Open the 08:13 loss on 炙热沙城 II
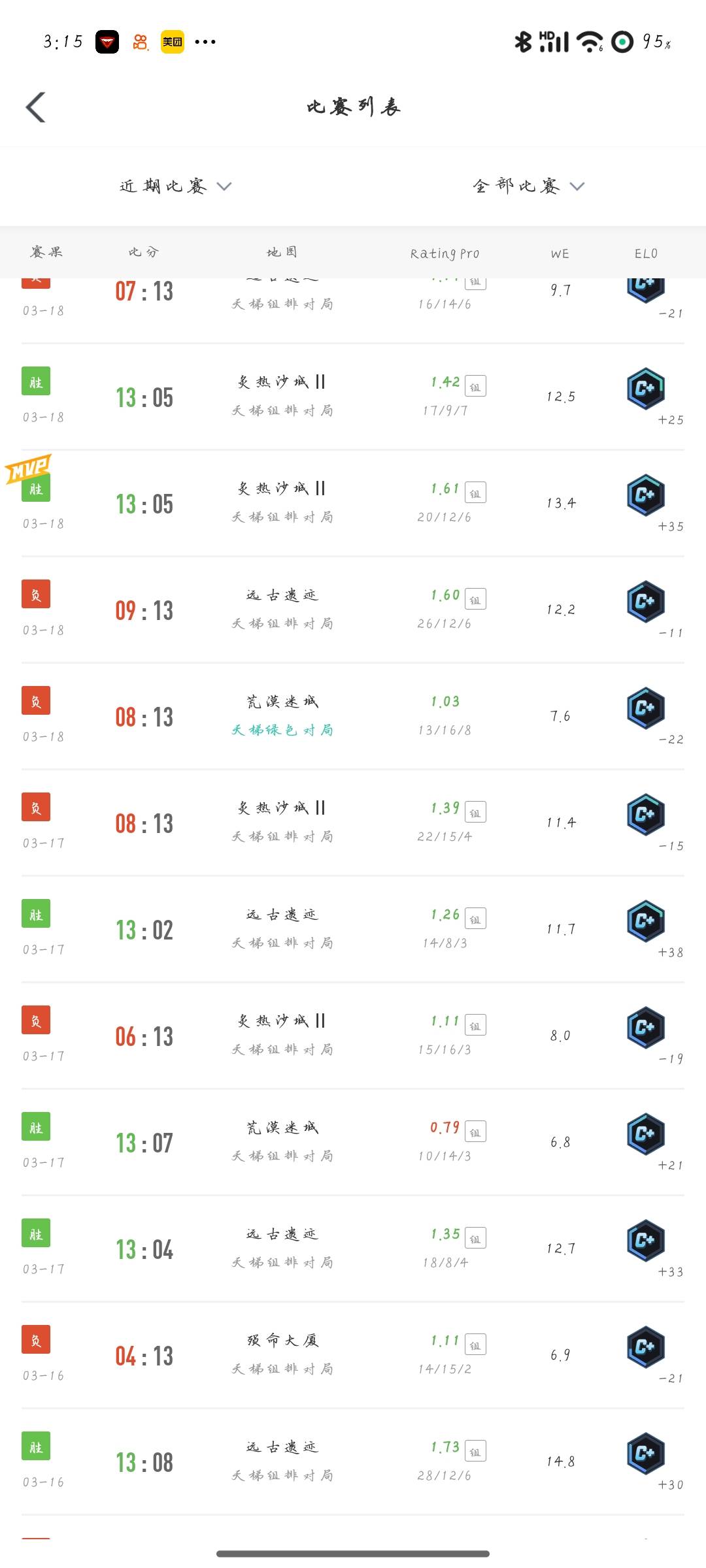 coord(353,823)
